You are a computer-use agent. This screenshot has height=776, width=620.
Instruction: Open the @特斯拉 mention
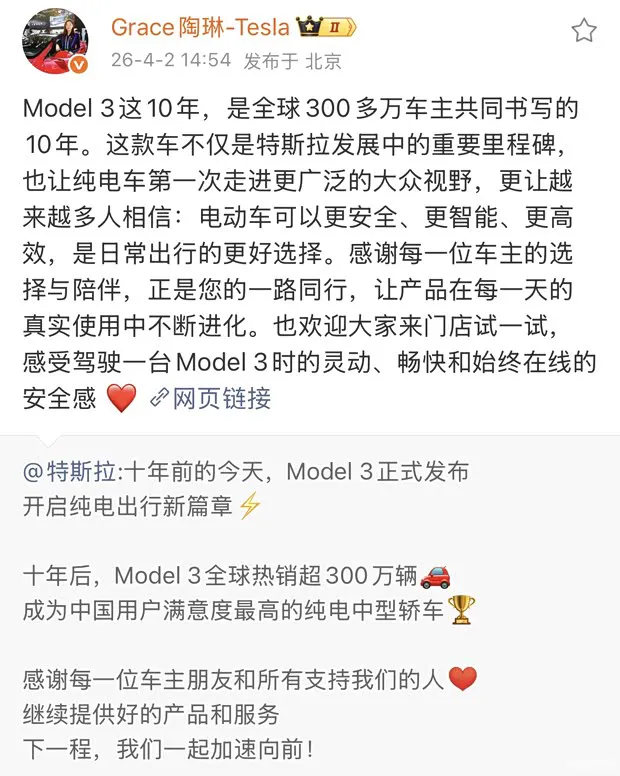[x=71, y=472]
